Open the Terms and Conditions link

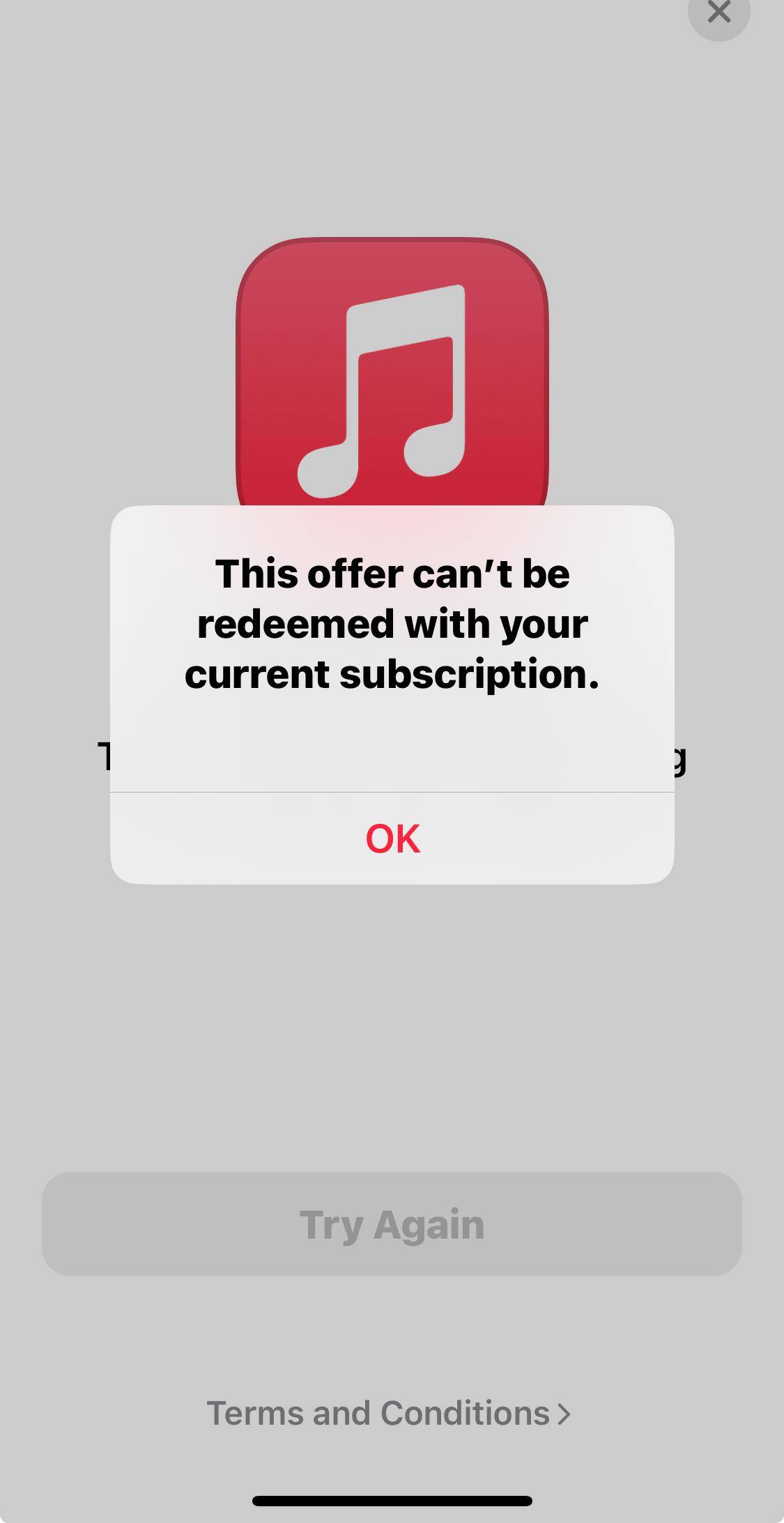[x=389, y=1414]
